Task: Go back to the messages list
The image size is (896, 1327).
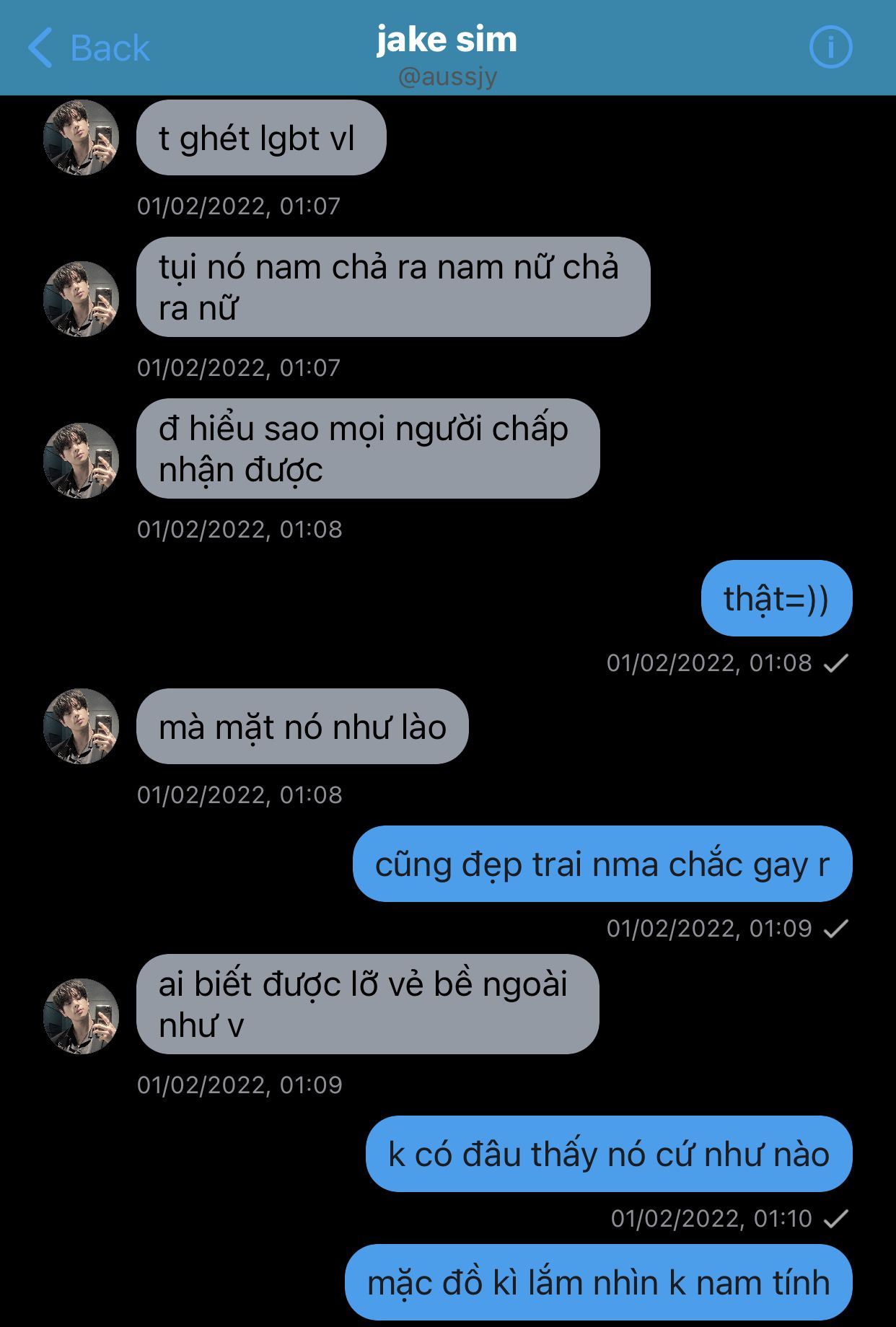Action: point(88,48)
